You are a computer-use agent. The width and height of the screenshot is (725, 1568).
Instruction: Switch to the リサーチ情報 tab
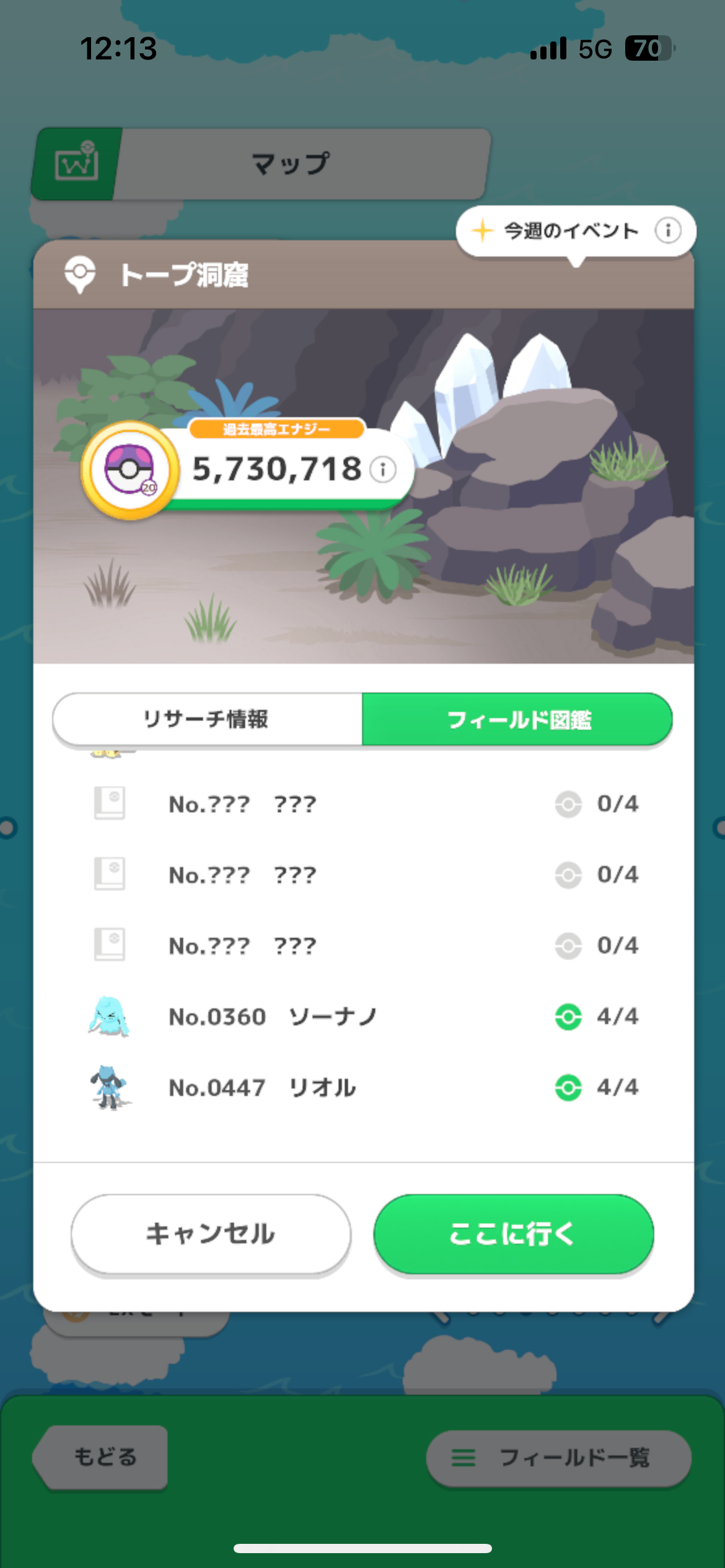[x=207, y=719]
